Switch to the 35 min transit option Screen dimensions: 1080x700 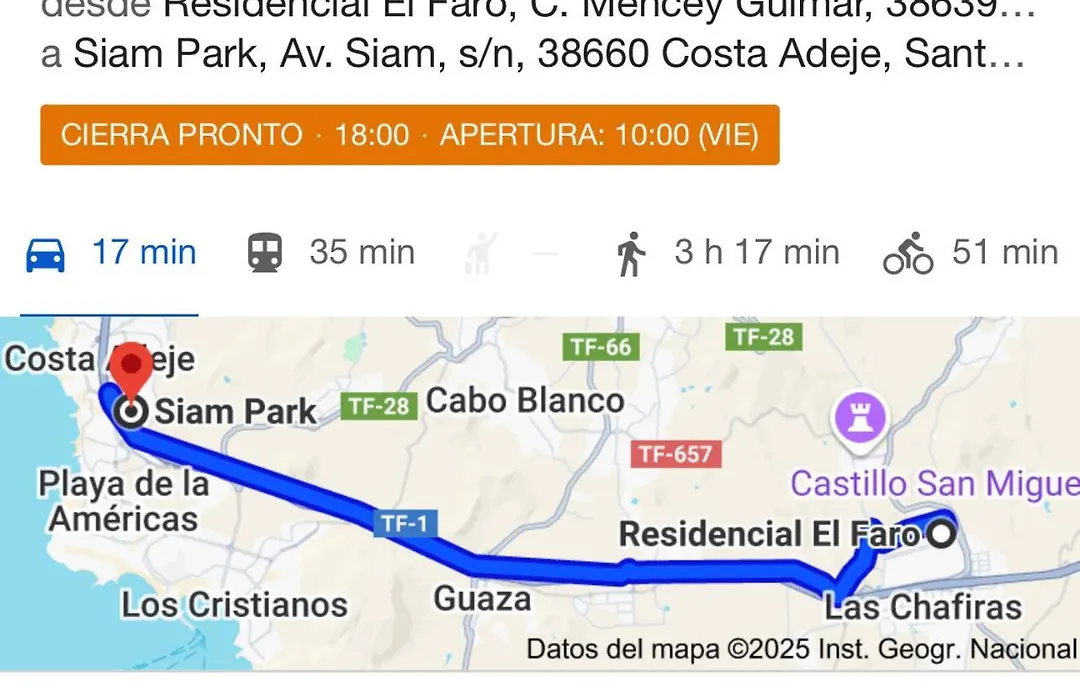[331, 253]
